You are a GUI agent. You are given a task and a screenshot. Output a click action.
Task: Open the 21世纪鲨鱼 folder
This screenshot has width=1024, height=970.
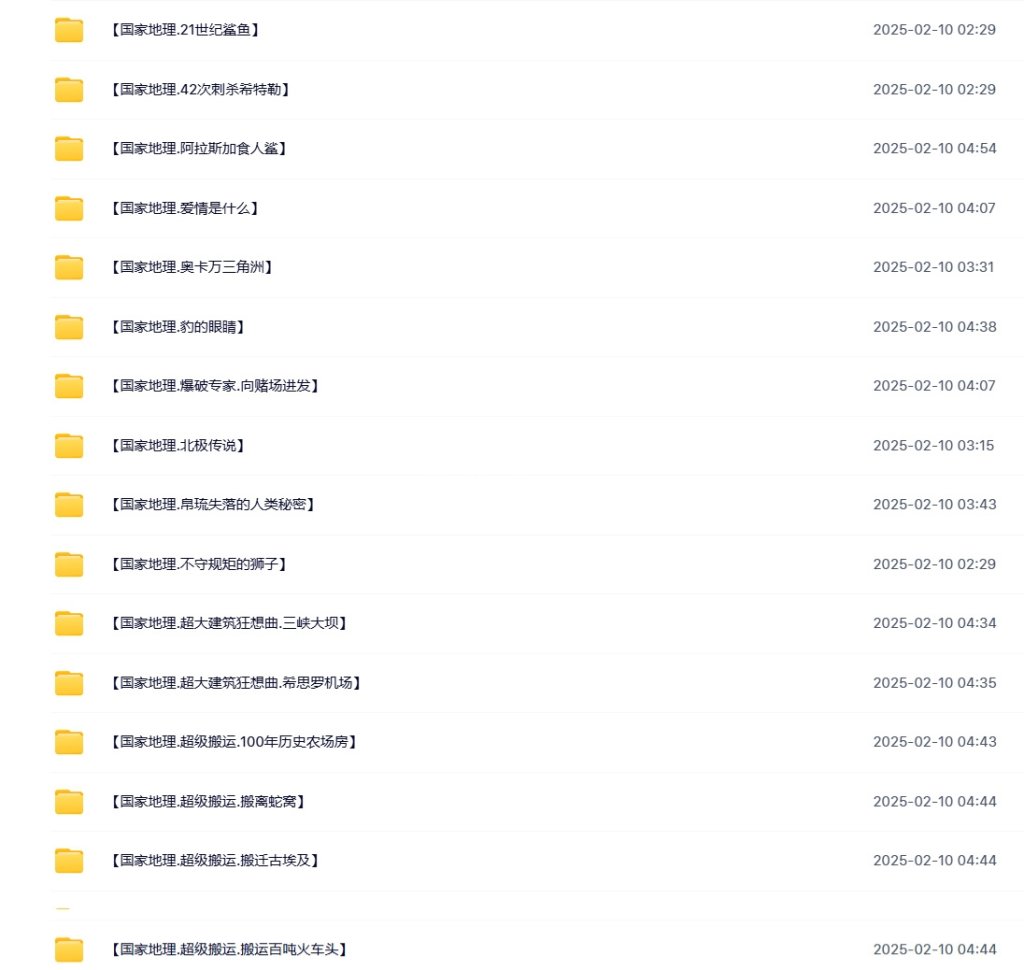[x=185, y=30]
